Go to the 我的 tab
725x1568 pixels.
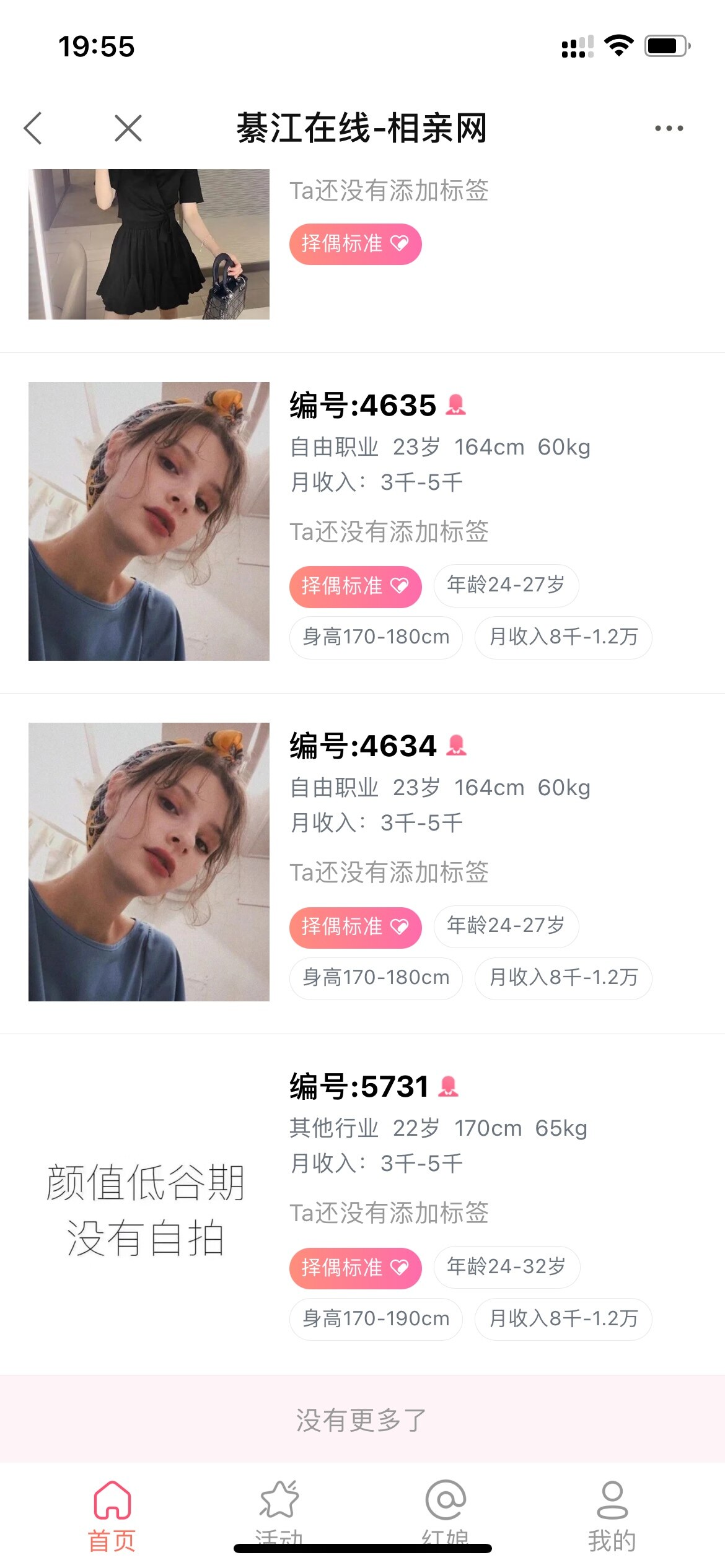pos(612,1513)
